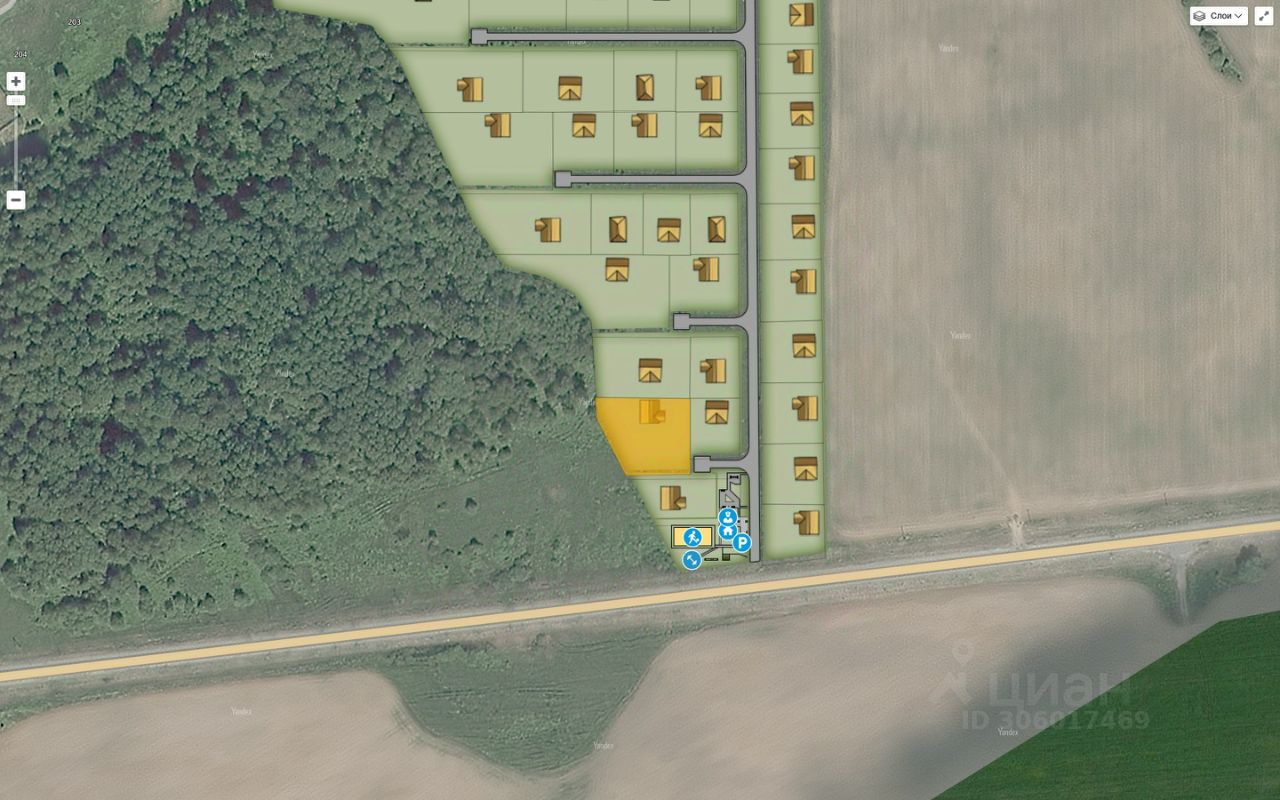Open the security guard marker
The image size is (1280, 800).
pos(728,516)
